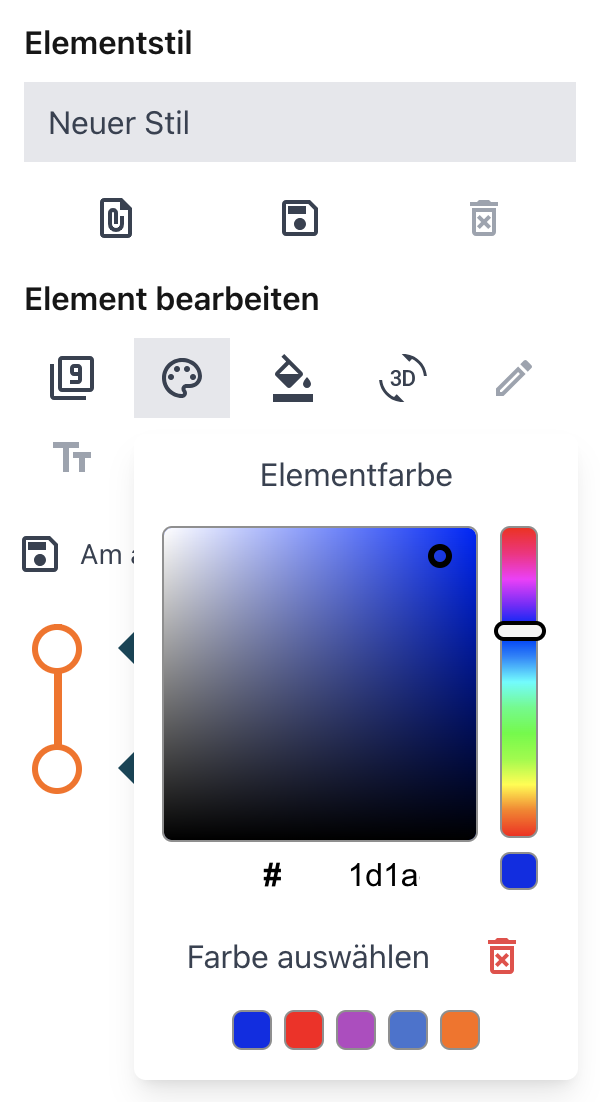Save the element style with floppy icon
Viewport: 600px width, 1102px height.
tap(300, 218)
